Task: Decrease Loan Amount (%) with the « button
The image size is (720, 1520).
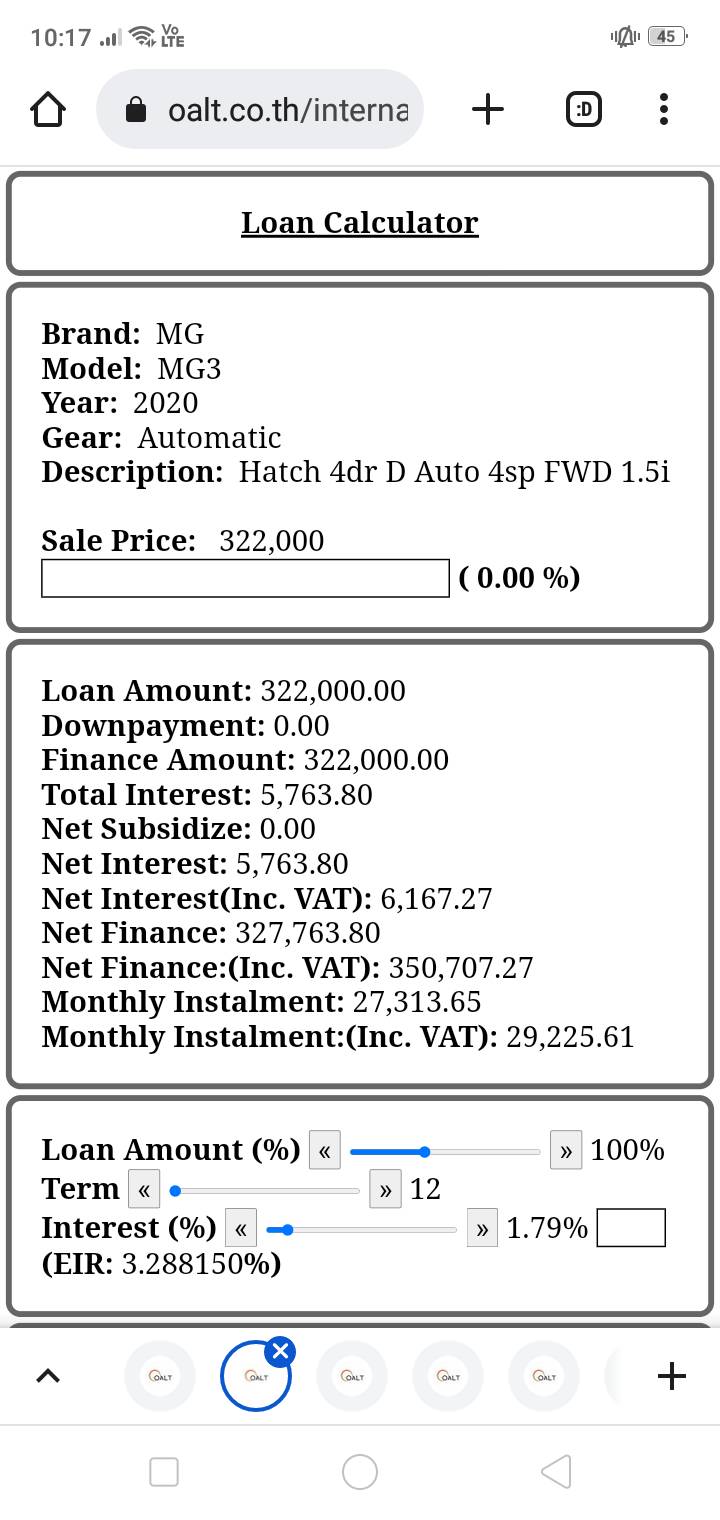Action: (x=325, y=1150)
